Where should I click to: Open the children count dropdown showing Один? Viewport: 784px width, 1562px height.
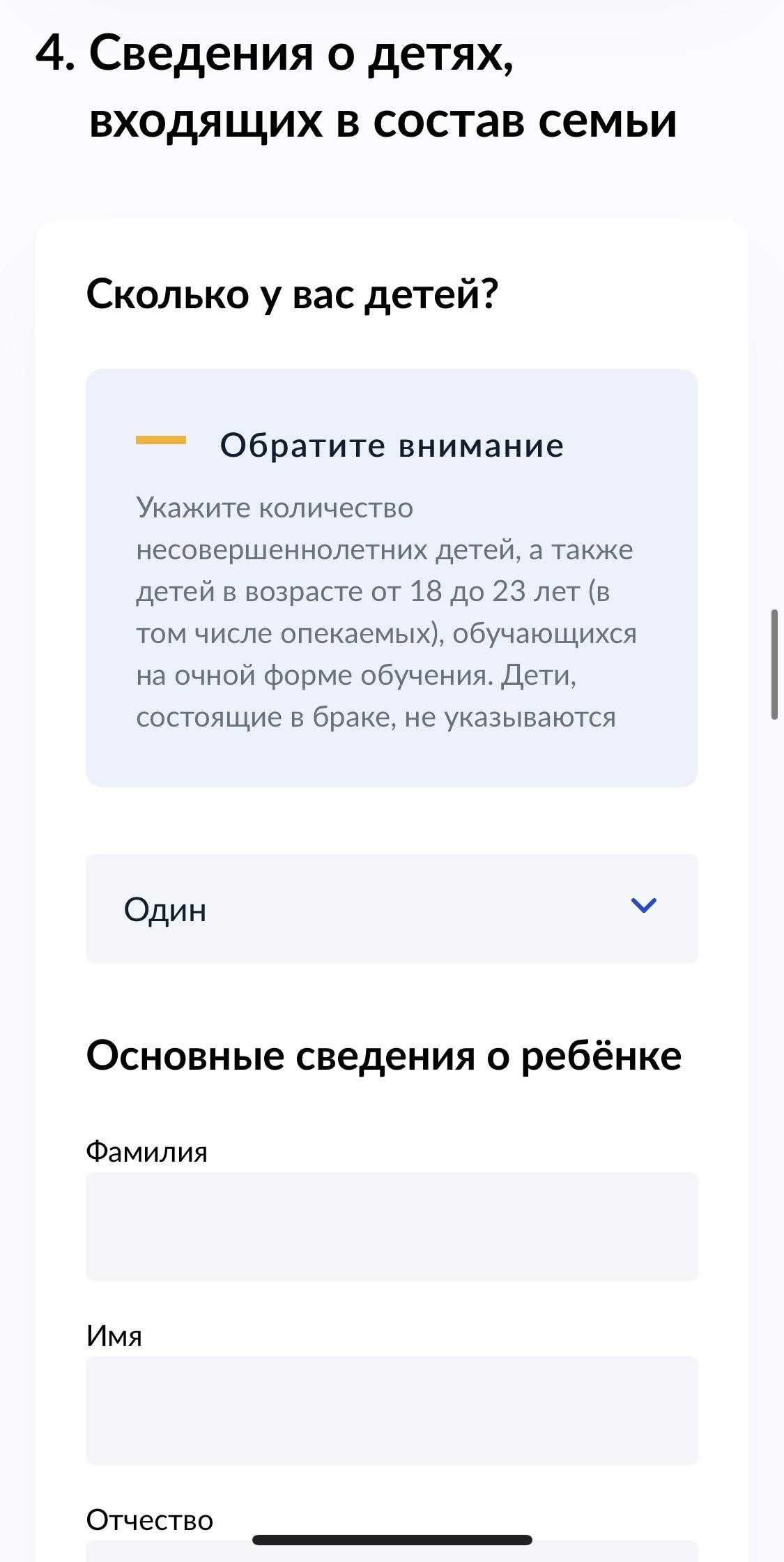392,909
